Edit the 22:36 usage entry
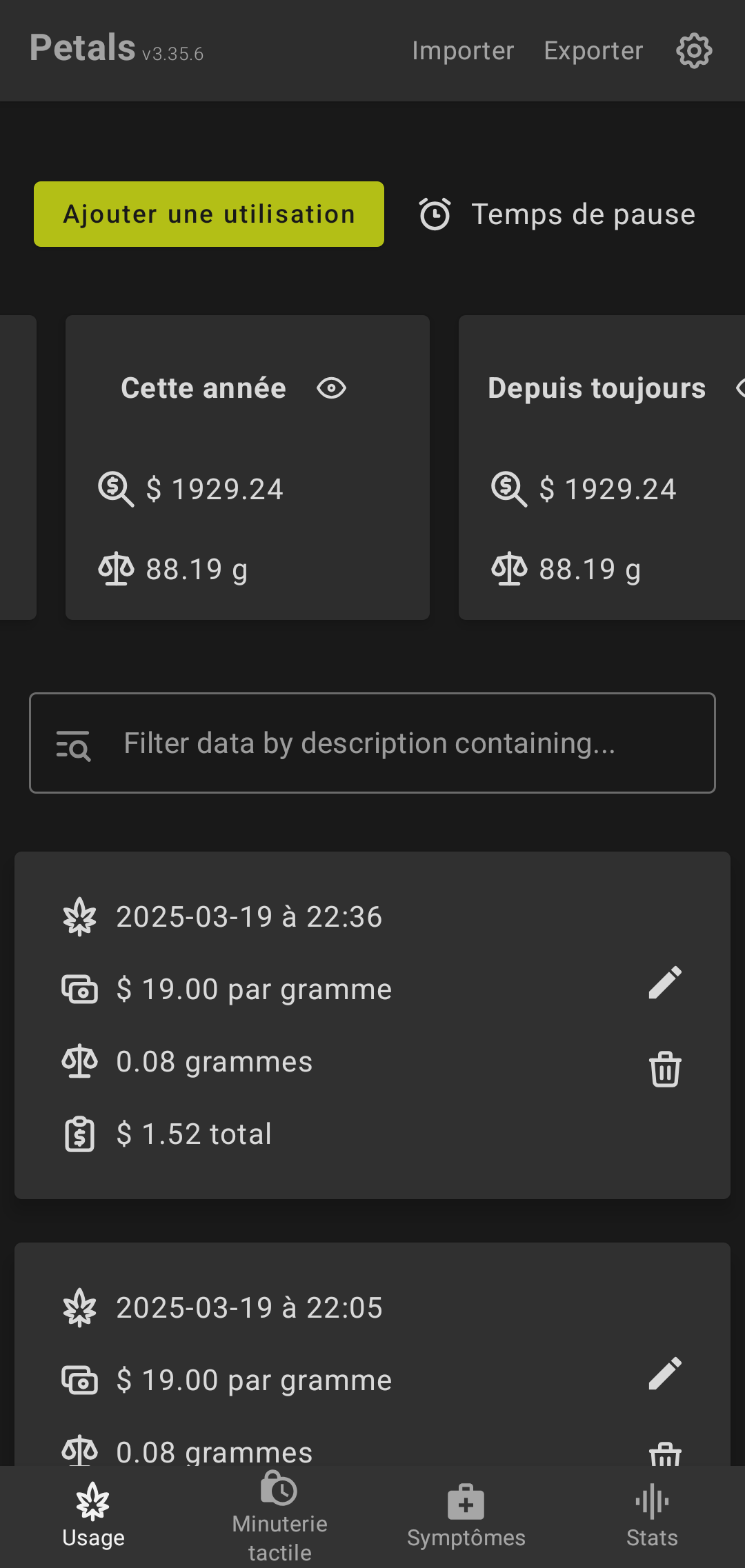745x1568 pixels. coord(665,982)
